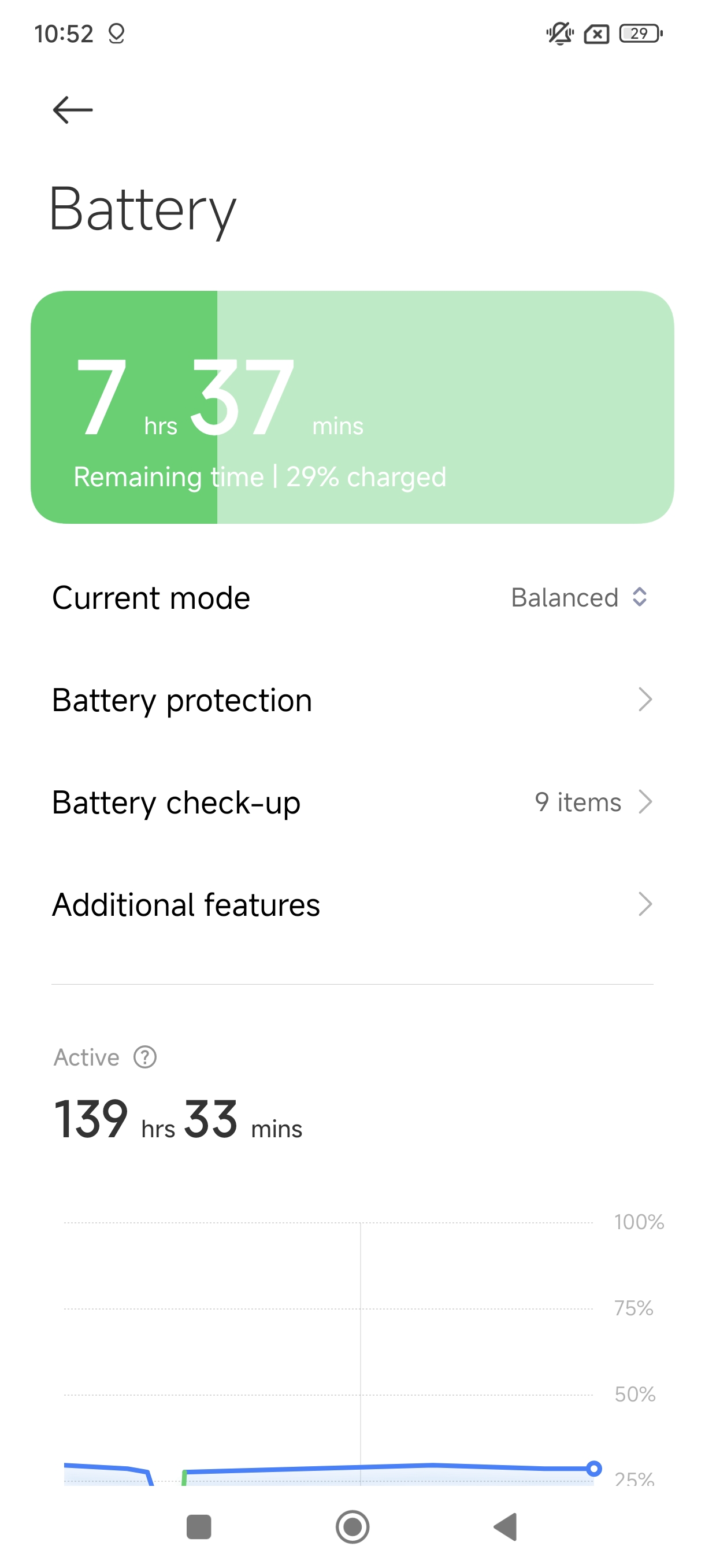Open the remaining time battery card
This screenshot has width=705, height=1568.
click(352, 407)
